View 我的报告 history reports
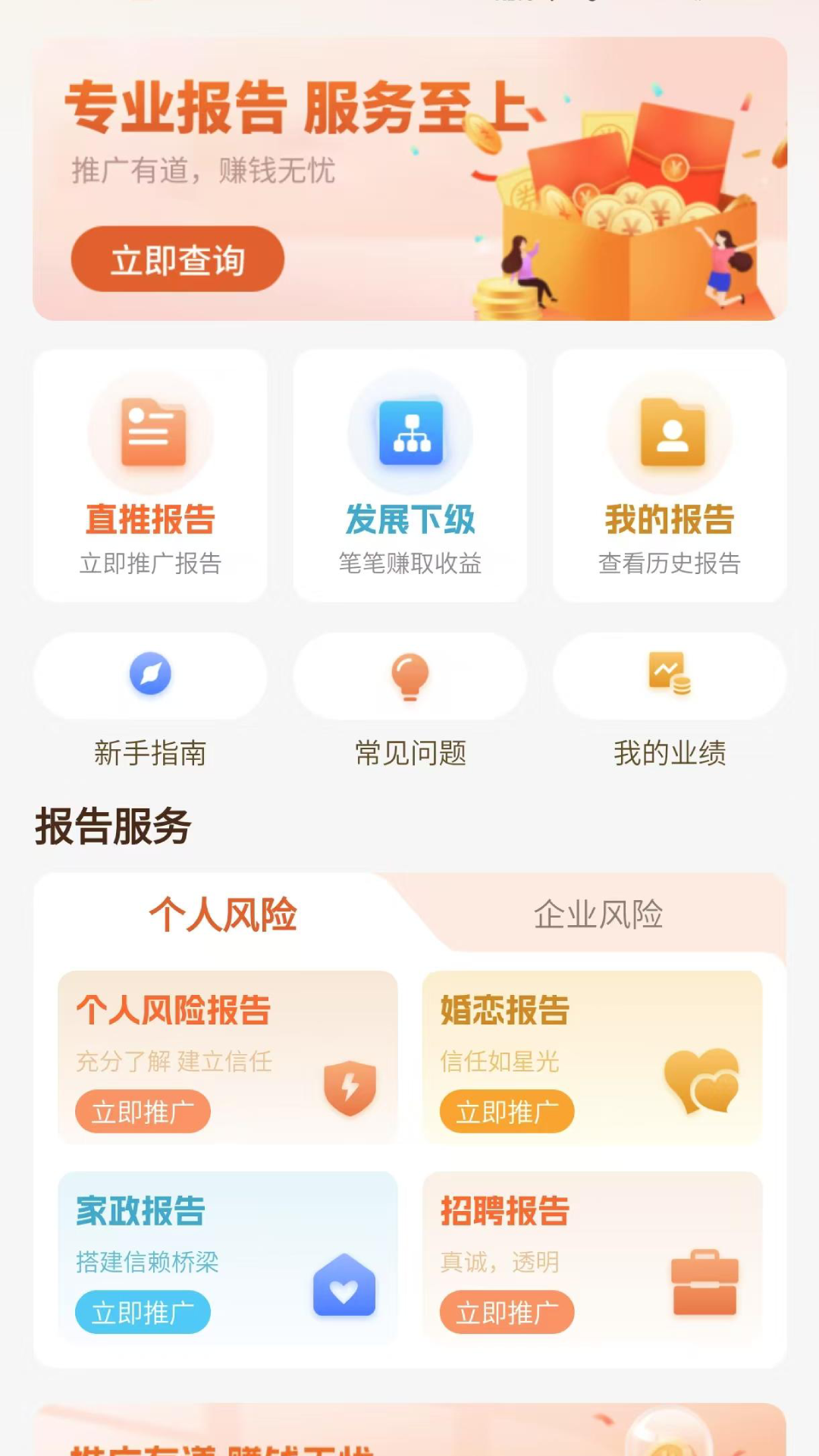This screenshot has width=819, height=1456. coord(670,475)
